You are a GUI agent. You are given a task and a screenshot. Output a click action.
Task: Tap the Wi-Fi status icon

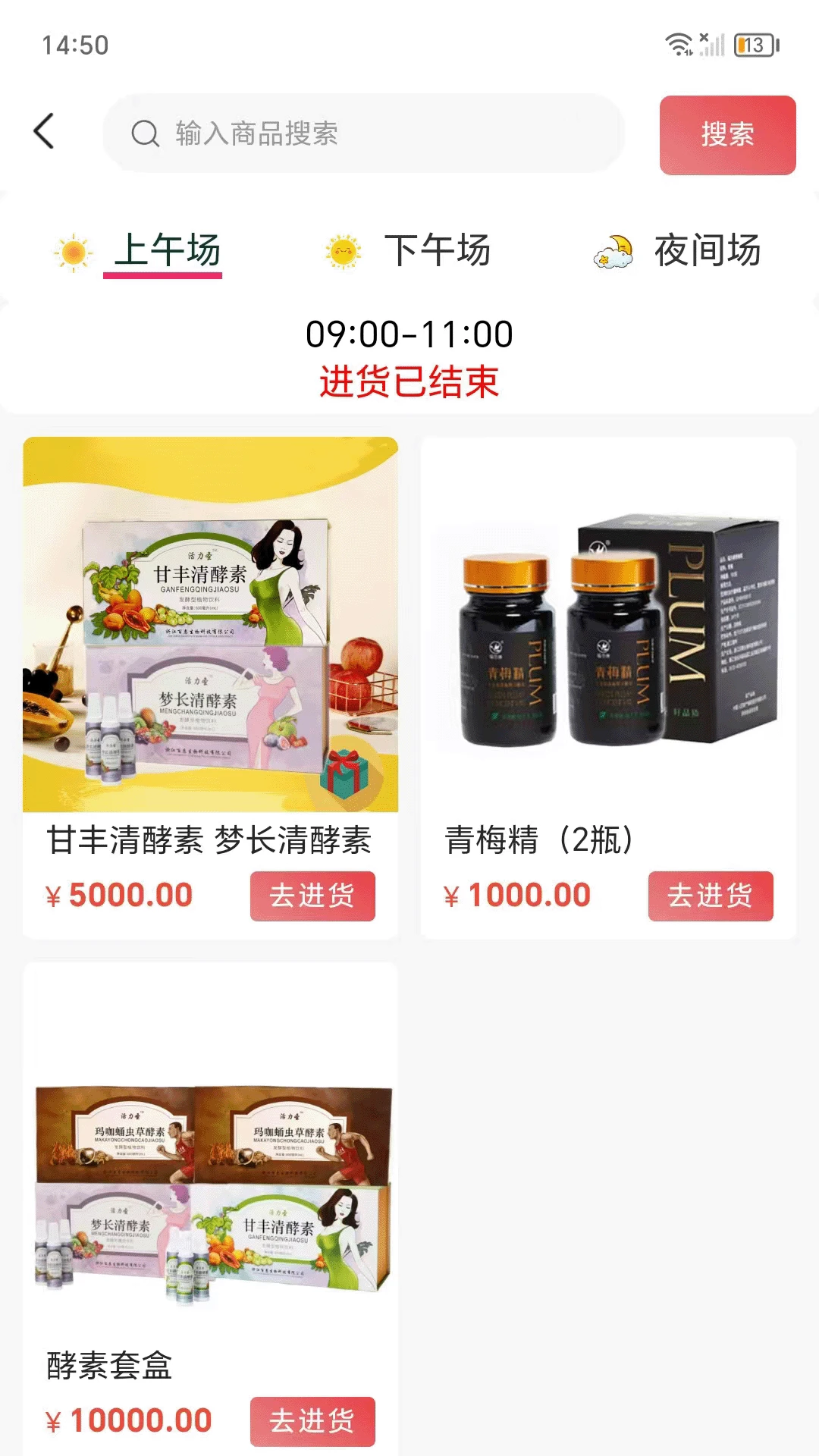(x=679, y=42)
